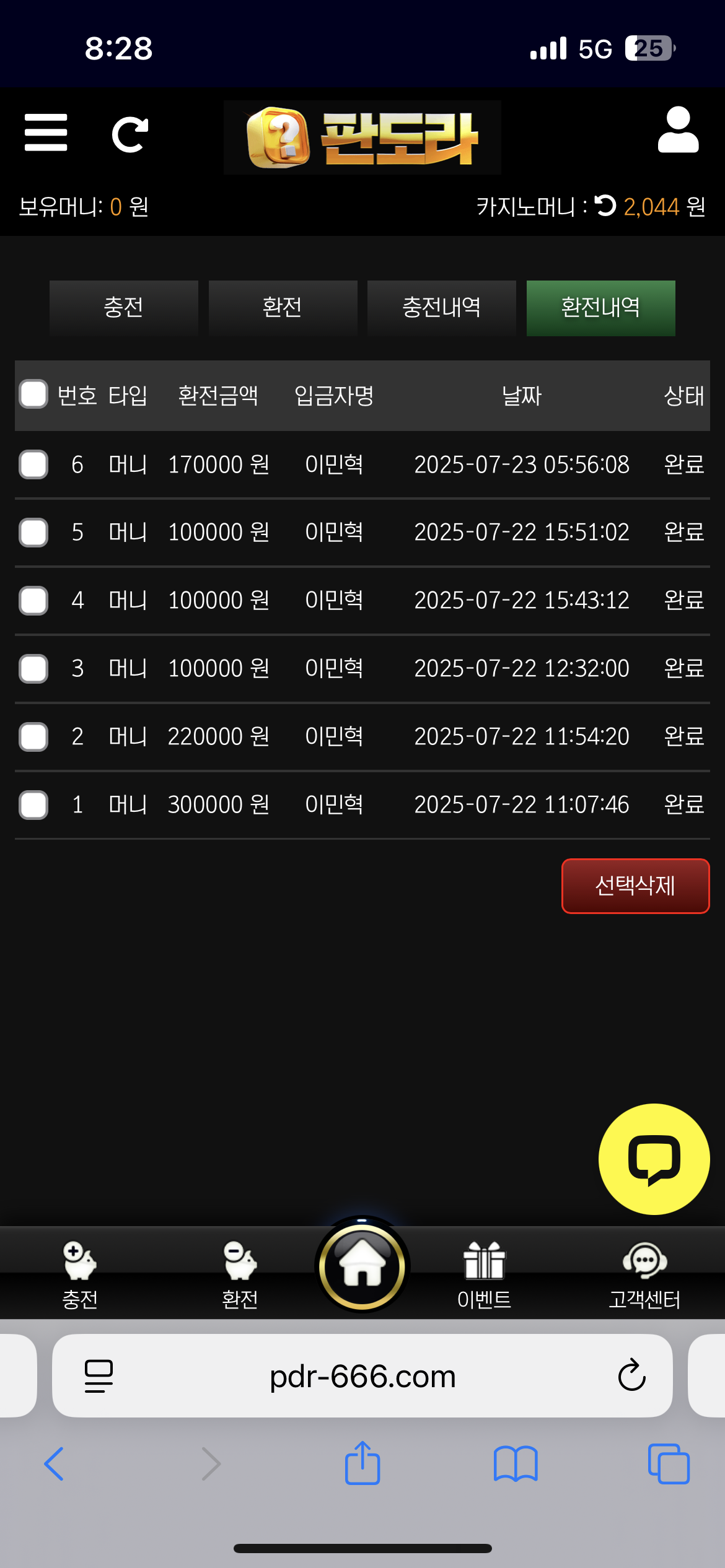This screenshot has width=725, height=1568.
Task: Toggle the select-all checkbox in the table header
Action: tap(33, 394)
